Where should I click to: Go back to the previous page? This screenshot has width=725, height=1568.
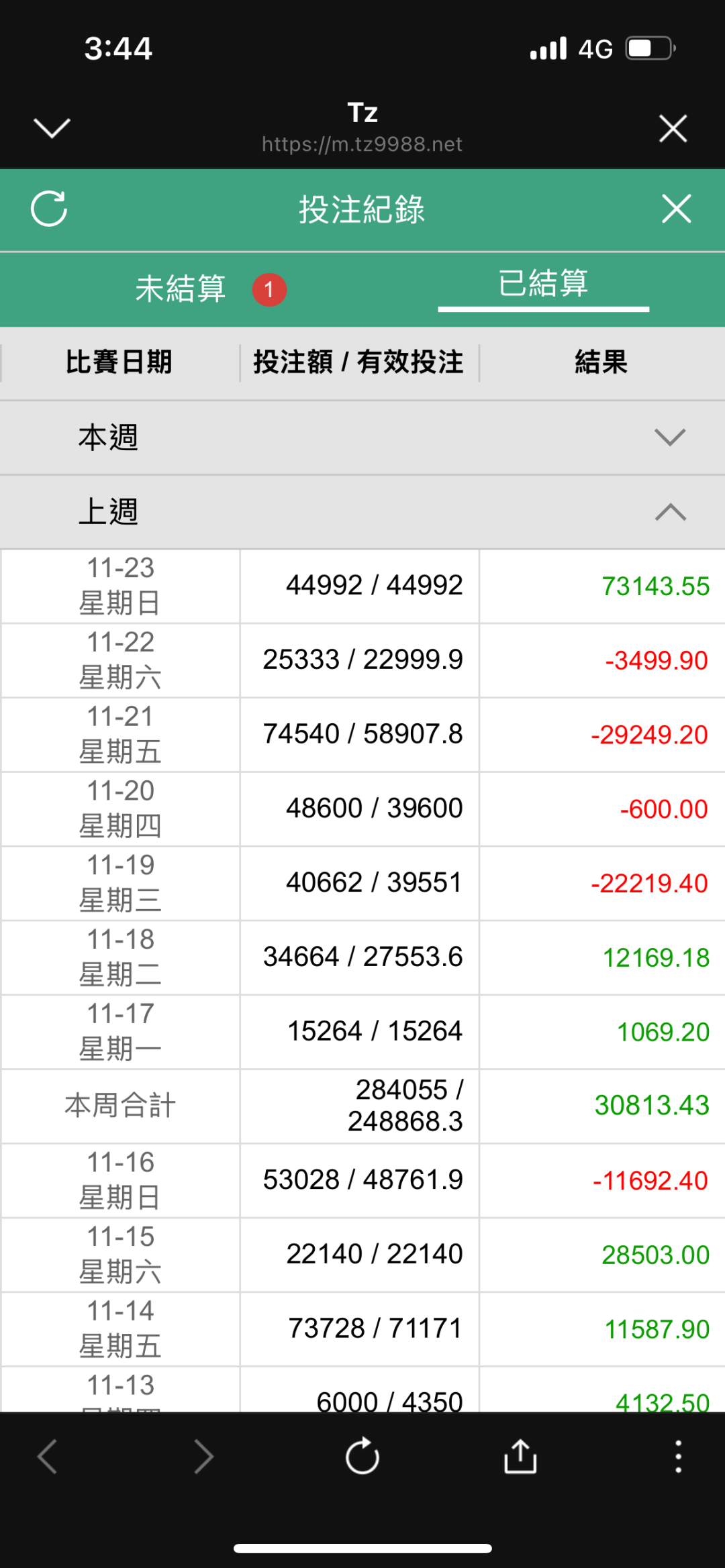pos(47,1457)
